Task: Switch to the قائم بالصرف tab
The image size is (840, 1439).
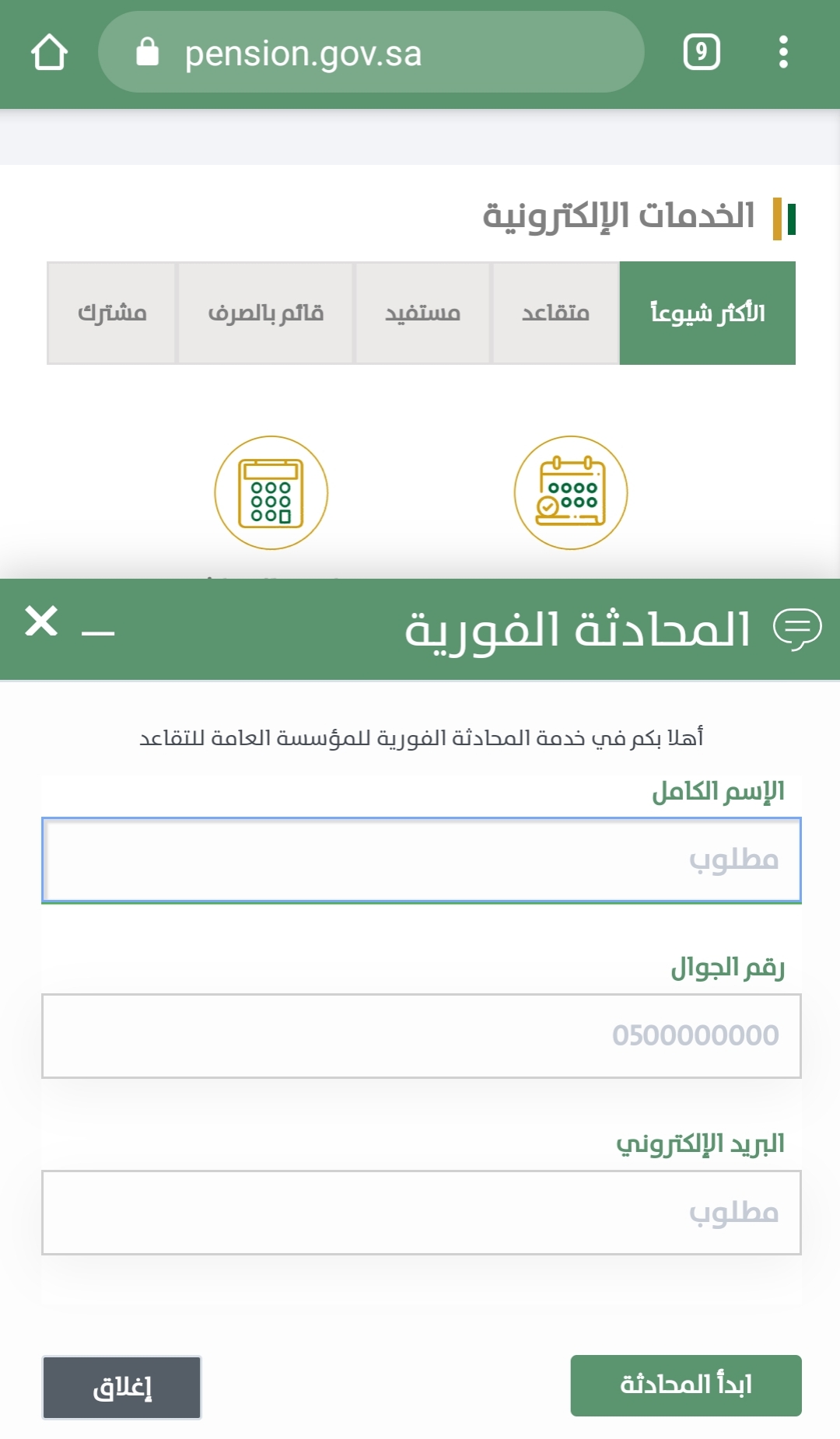Action: [x=266, y=313]
